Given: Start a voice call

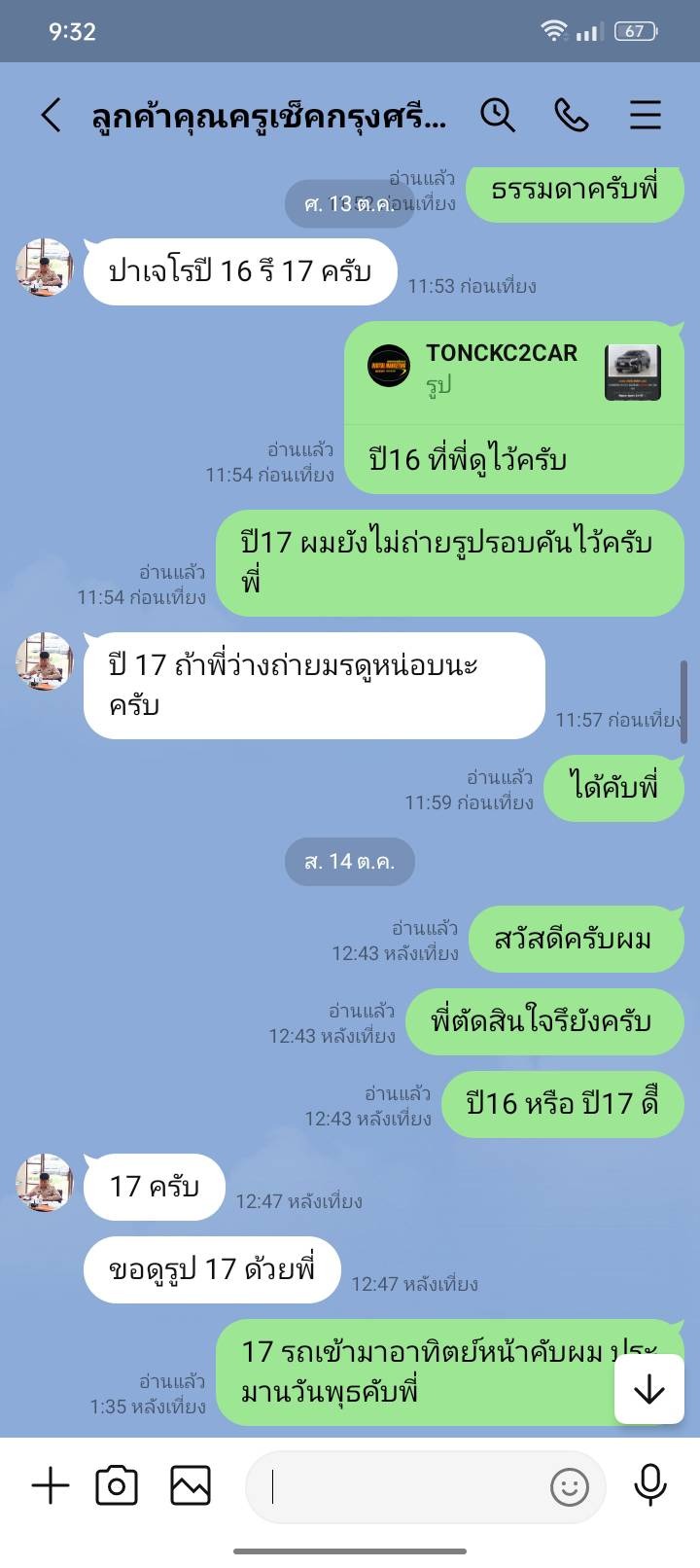Looking at the screenshot, I should click(571, 115).
